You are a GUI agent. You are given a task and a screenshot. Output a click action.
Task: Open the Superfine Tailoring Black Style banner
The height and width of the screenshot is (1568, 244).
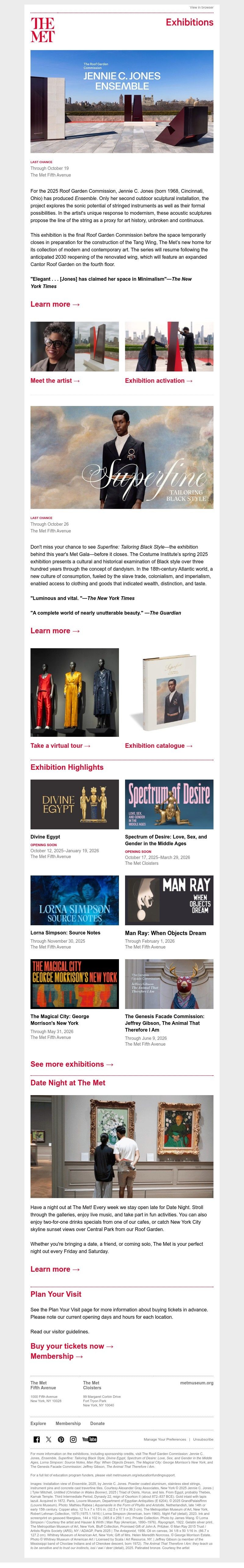(122, 457)
